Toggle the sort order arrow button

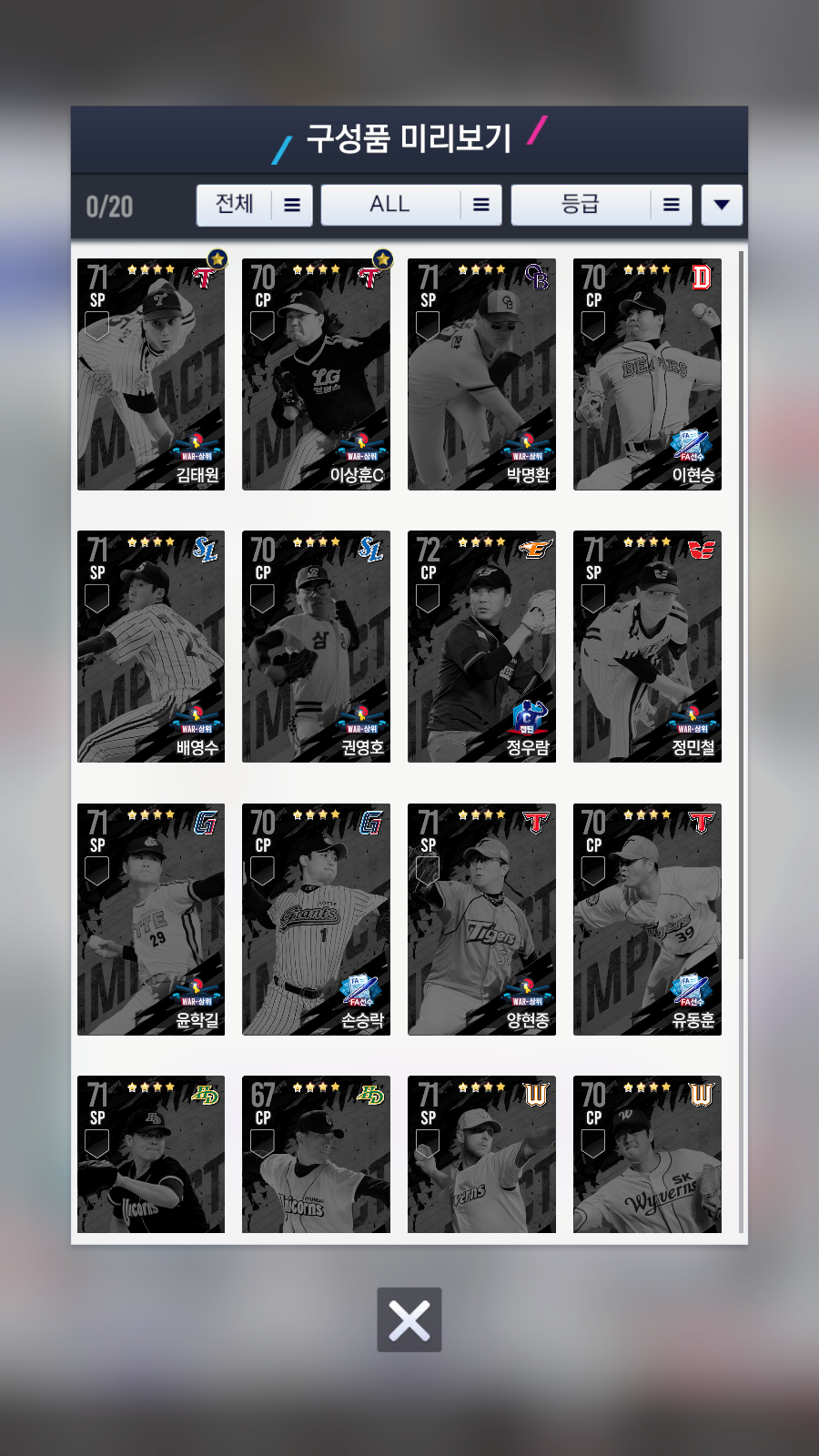pos(722,205)
